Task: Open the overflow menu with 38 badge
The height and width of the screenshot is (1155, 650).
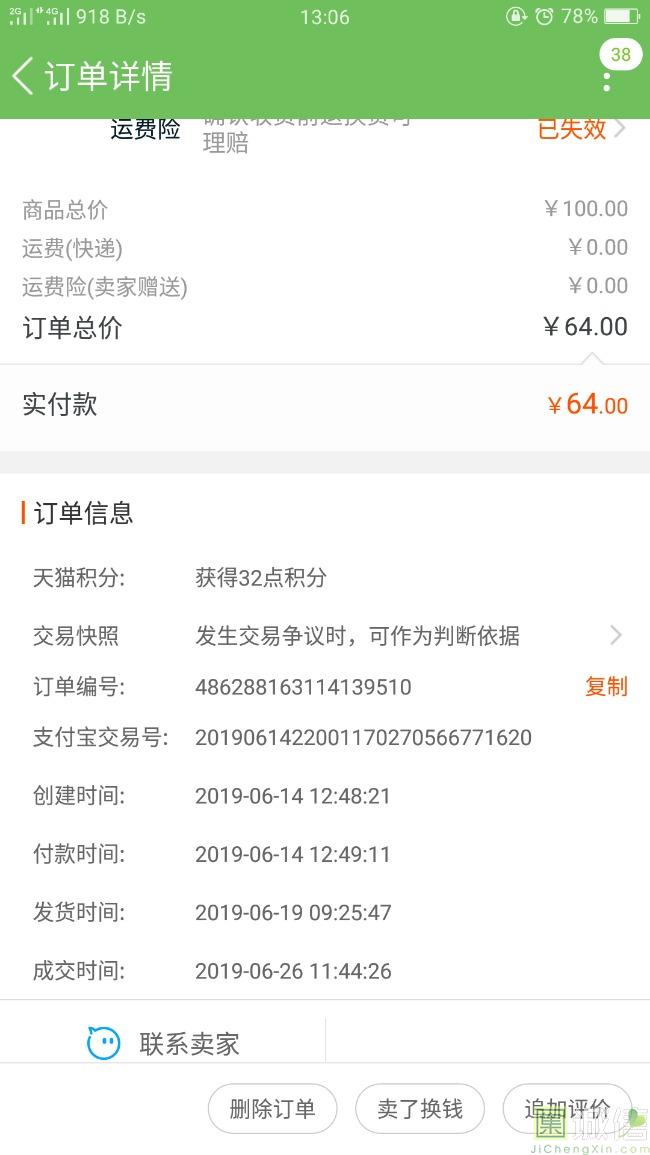Action: [x=607, y=78]
